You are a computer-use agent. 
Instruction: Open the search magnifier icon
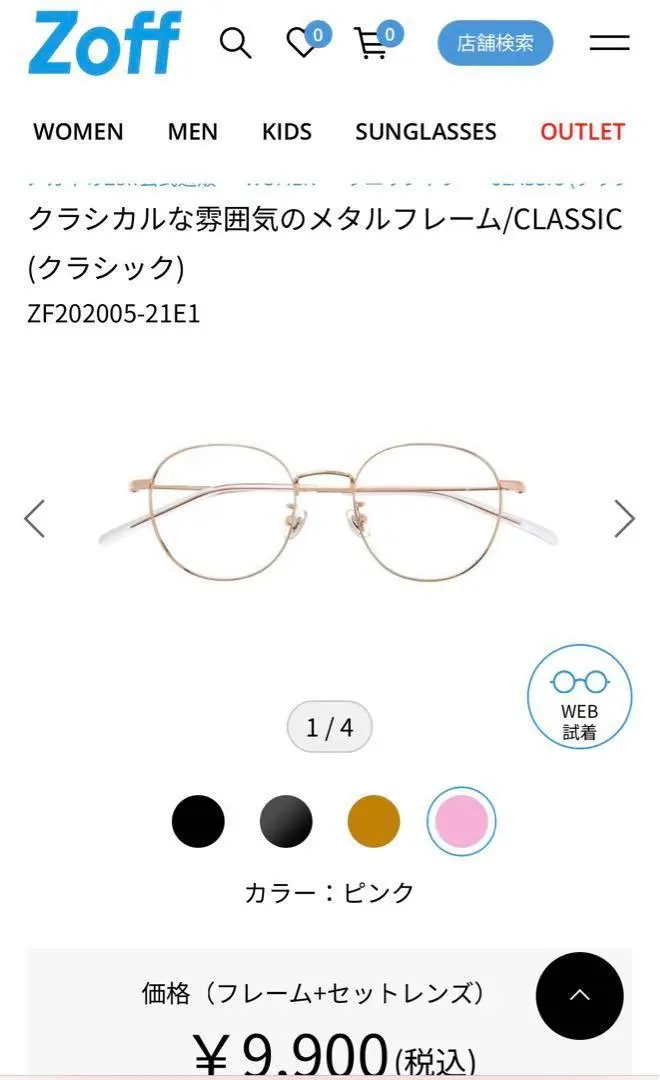click(x=236, y=43)
